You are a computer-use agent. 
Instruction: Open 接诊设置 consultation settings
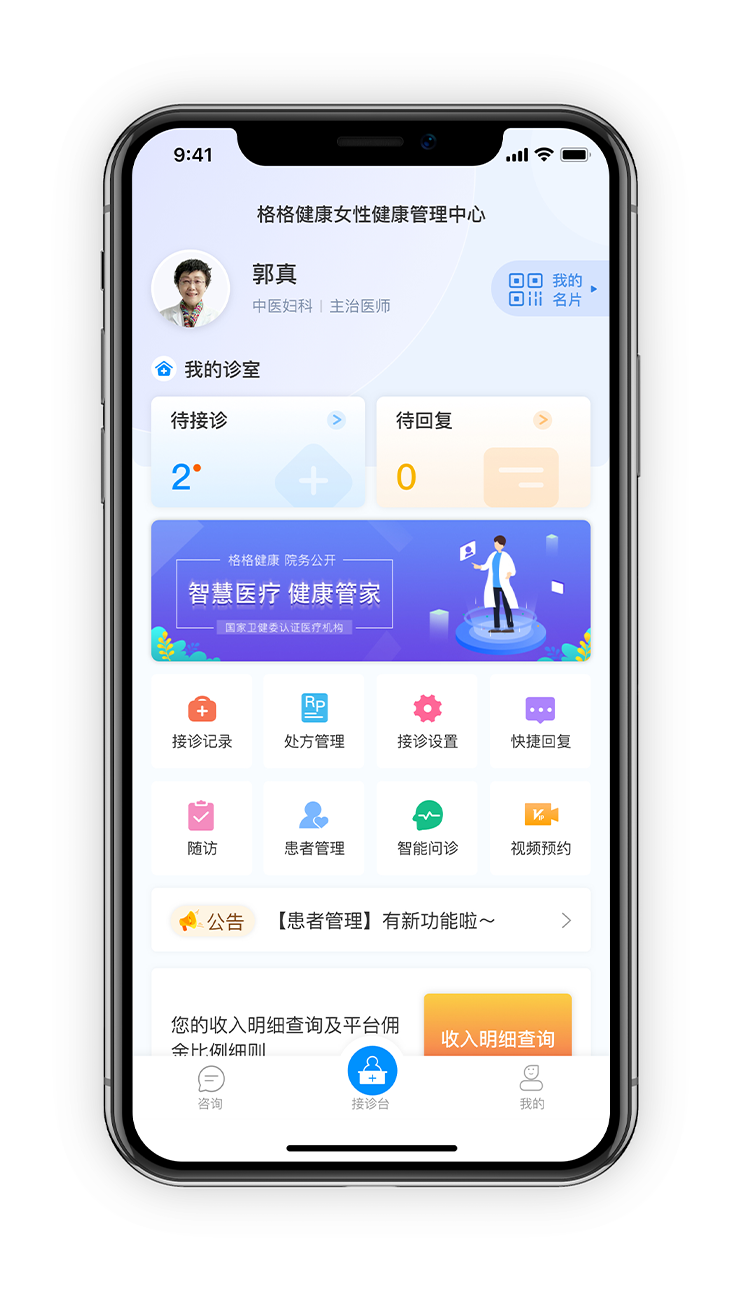tap(427, 721)
